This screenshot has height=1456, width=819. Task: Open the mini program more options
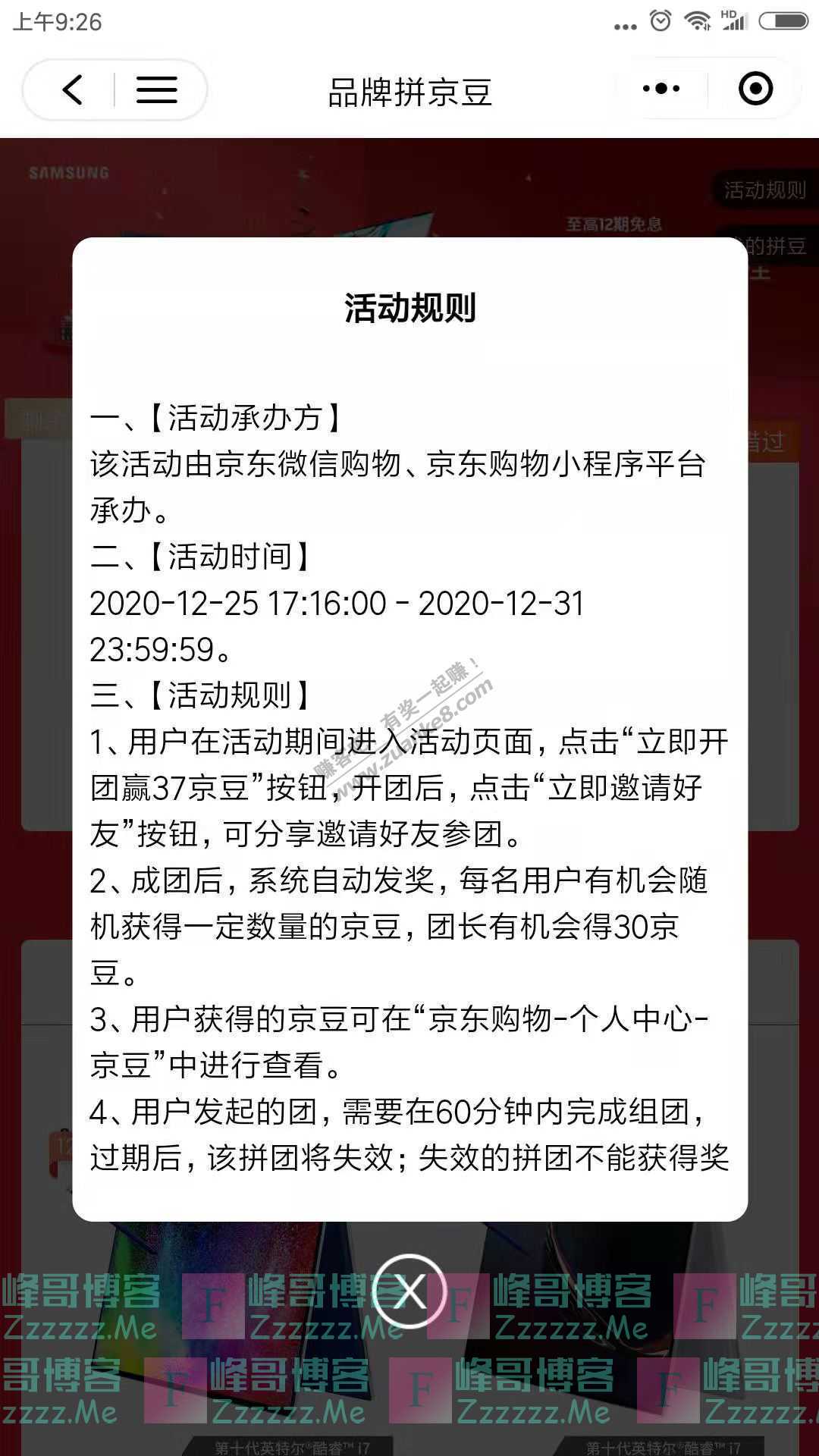click(661, 89)
